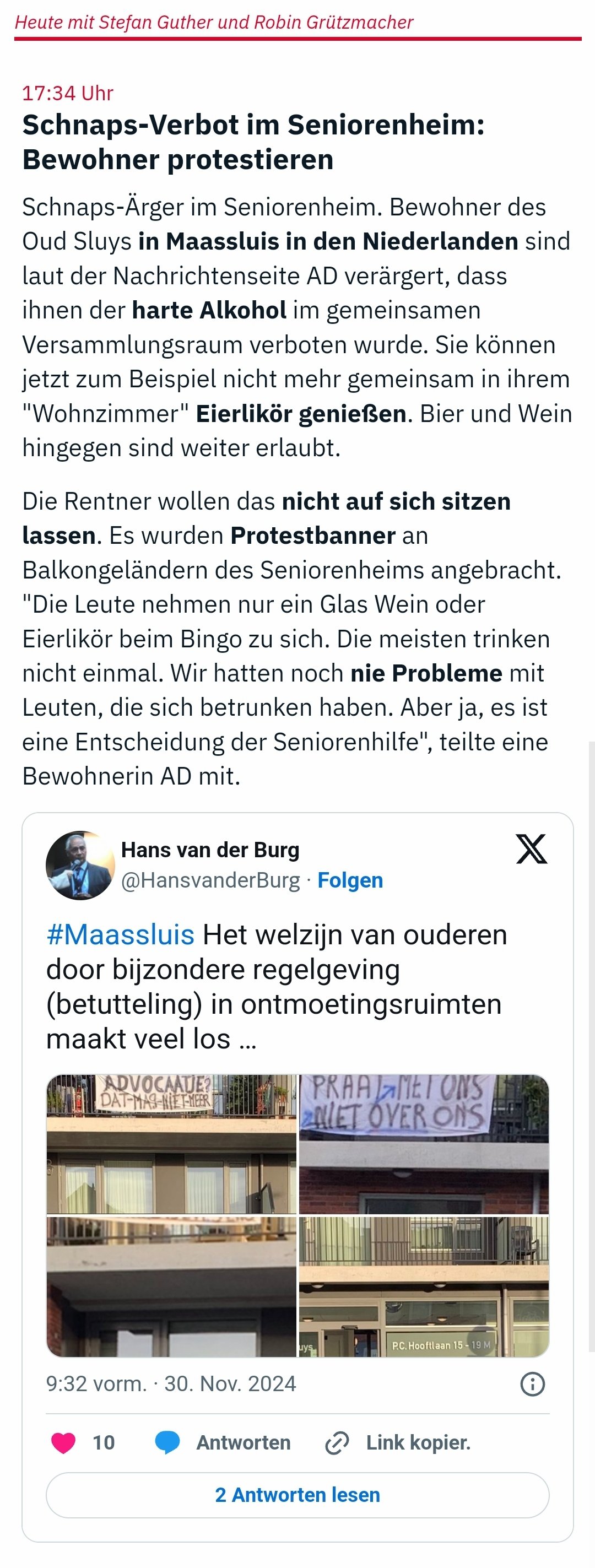Open the @HansvanderBurg handle
The image size is (595, 1568).
click(210, 880)
